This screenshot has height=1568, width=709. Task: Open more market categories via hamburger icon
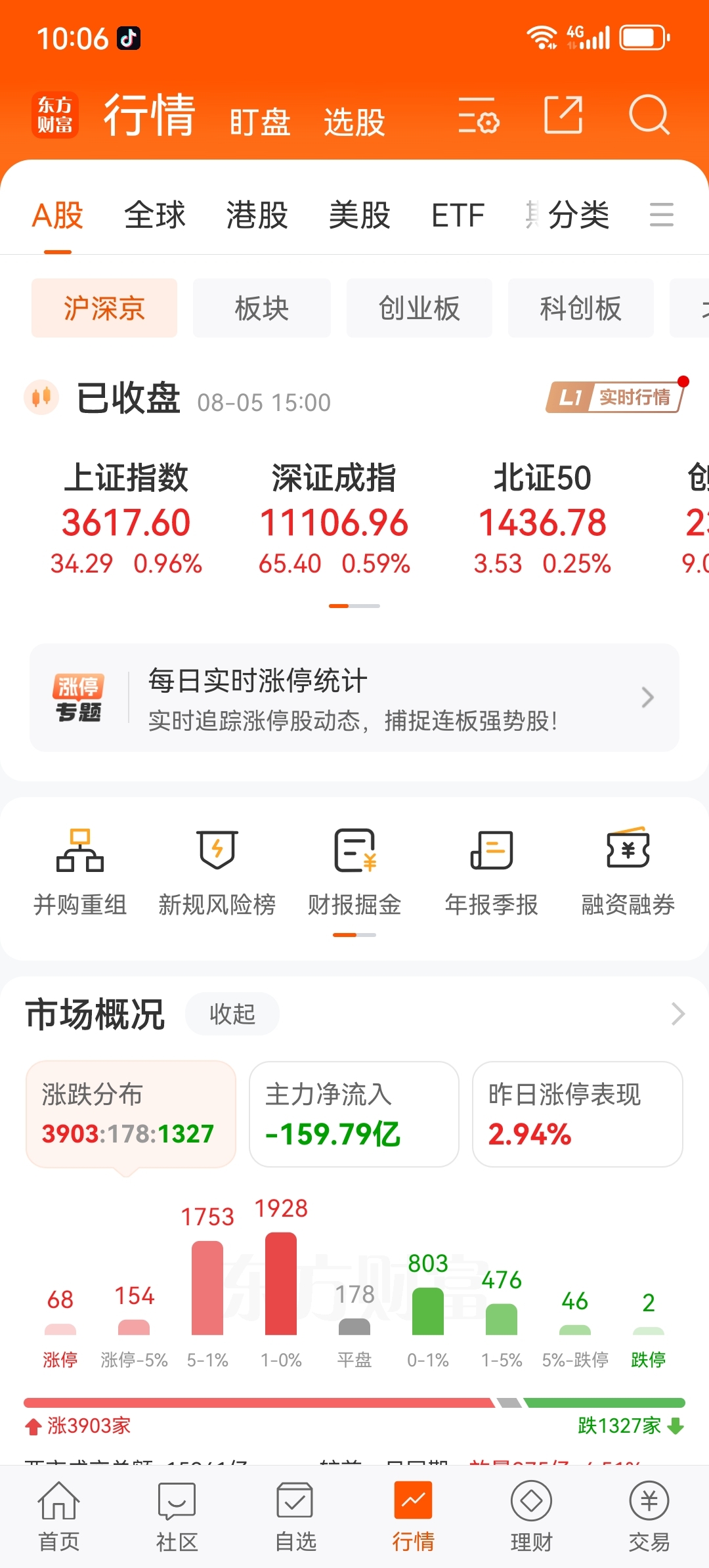tap(662, 215)
